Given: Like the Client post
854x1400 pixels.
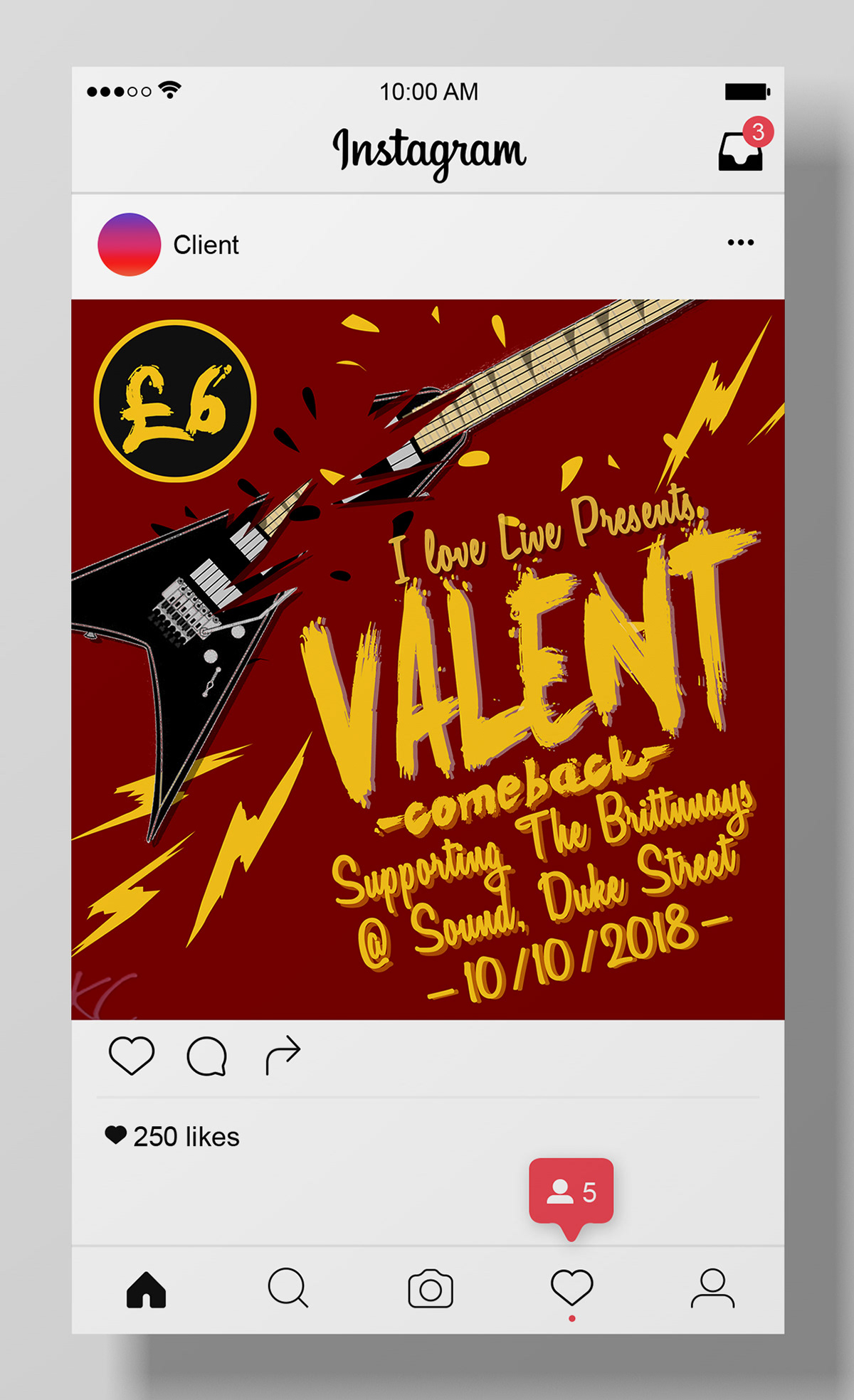Looking at the screenshot, I should coord(132,1056).
